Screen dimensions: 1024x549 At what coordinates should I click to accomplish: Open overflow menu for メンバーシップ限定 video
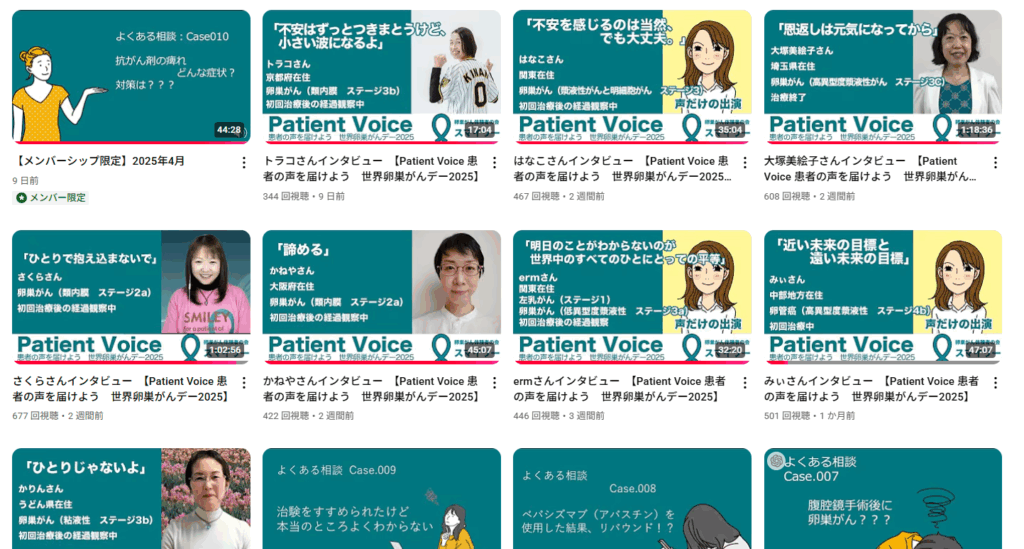click(x=243, y=162)
